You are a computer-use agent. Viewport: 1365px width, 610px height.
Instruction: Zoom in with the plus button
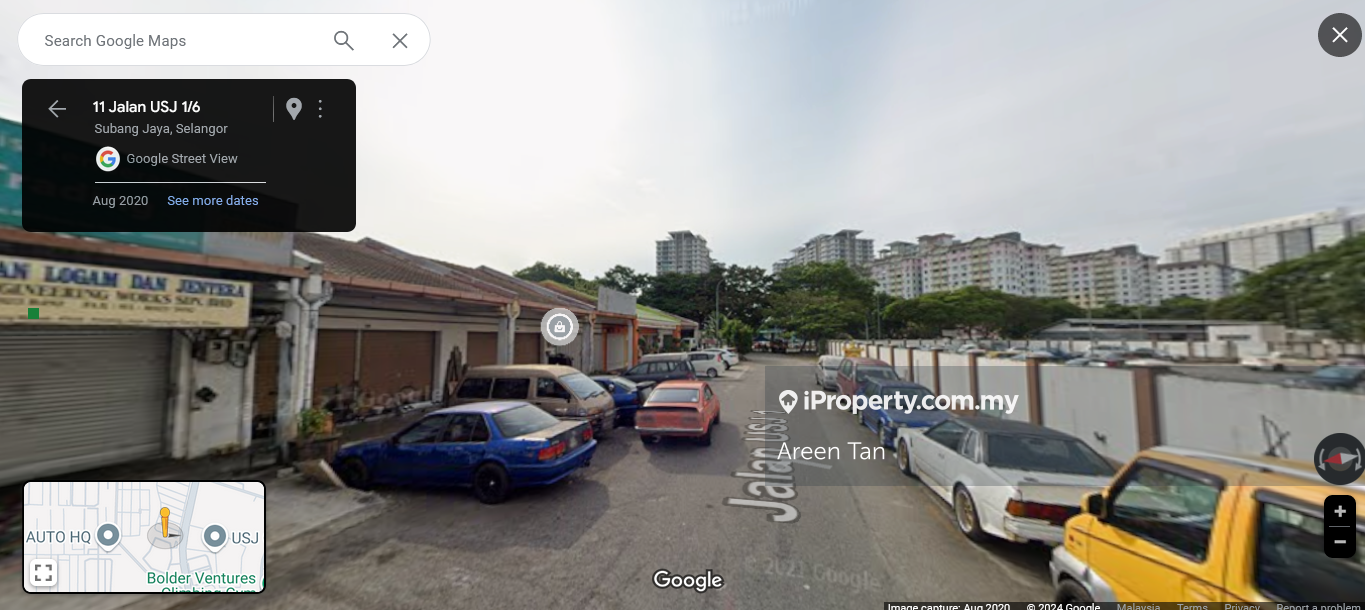[x=1340, y=511]
